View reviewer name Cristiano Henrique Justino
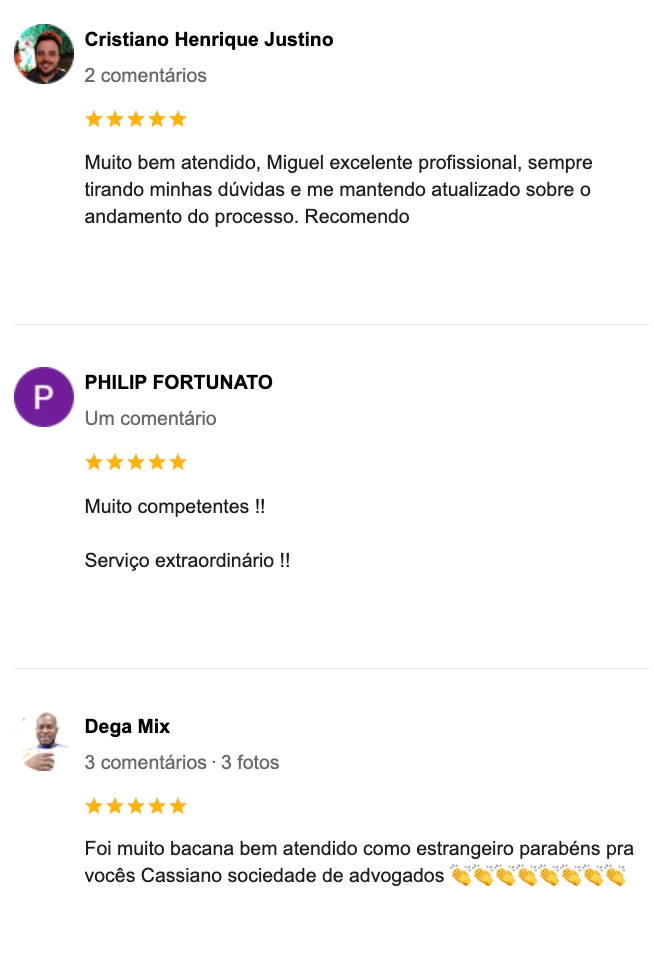 pyautogui.click(x=208, y=40)
